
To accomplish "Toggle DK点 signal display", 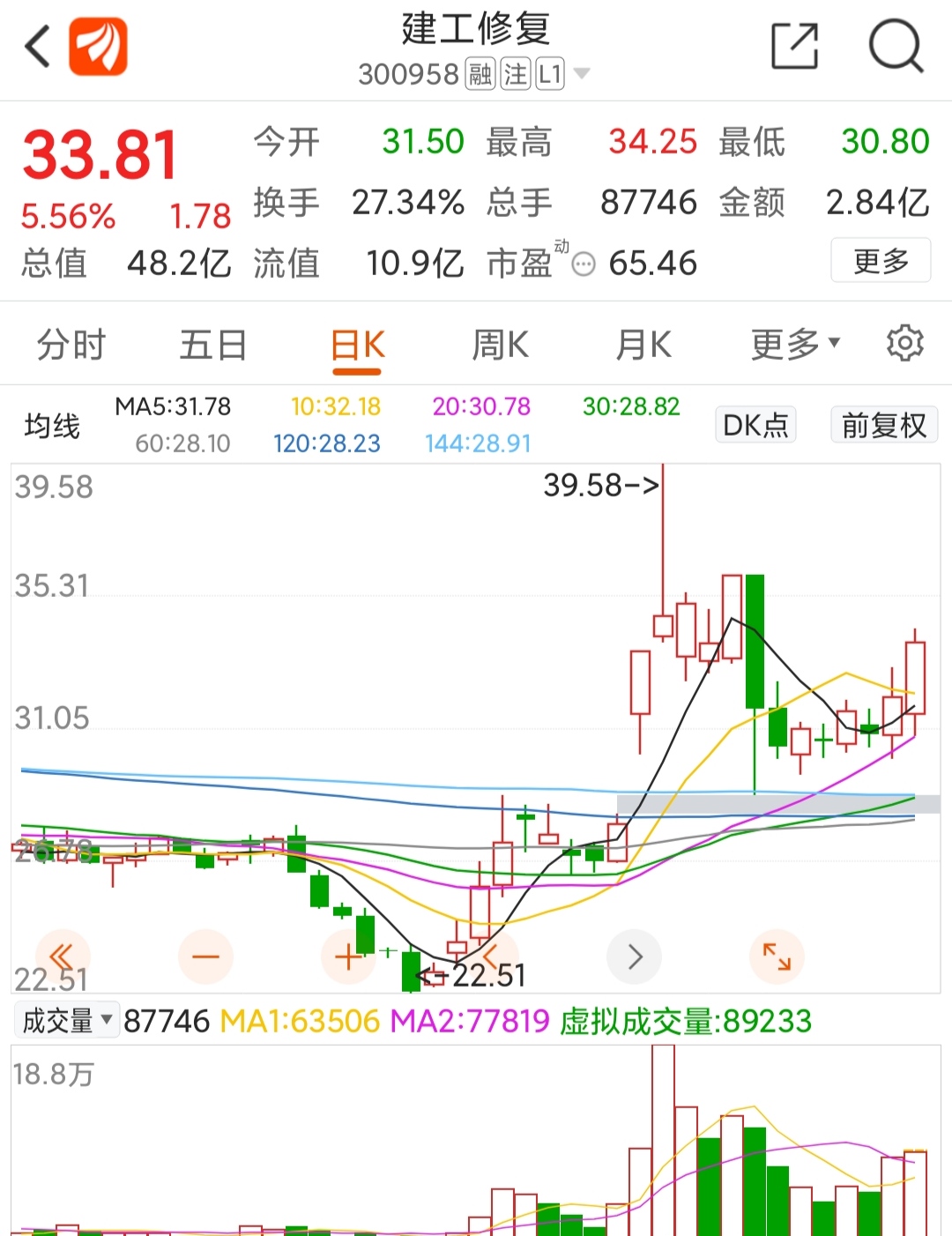I will point(755,424).
